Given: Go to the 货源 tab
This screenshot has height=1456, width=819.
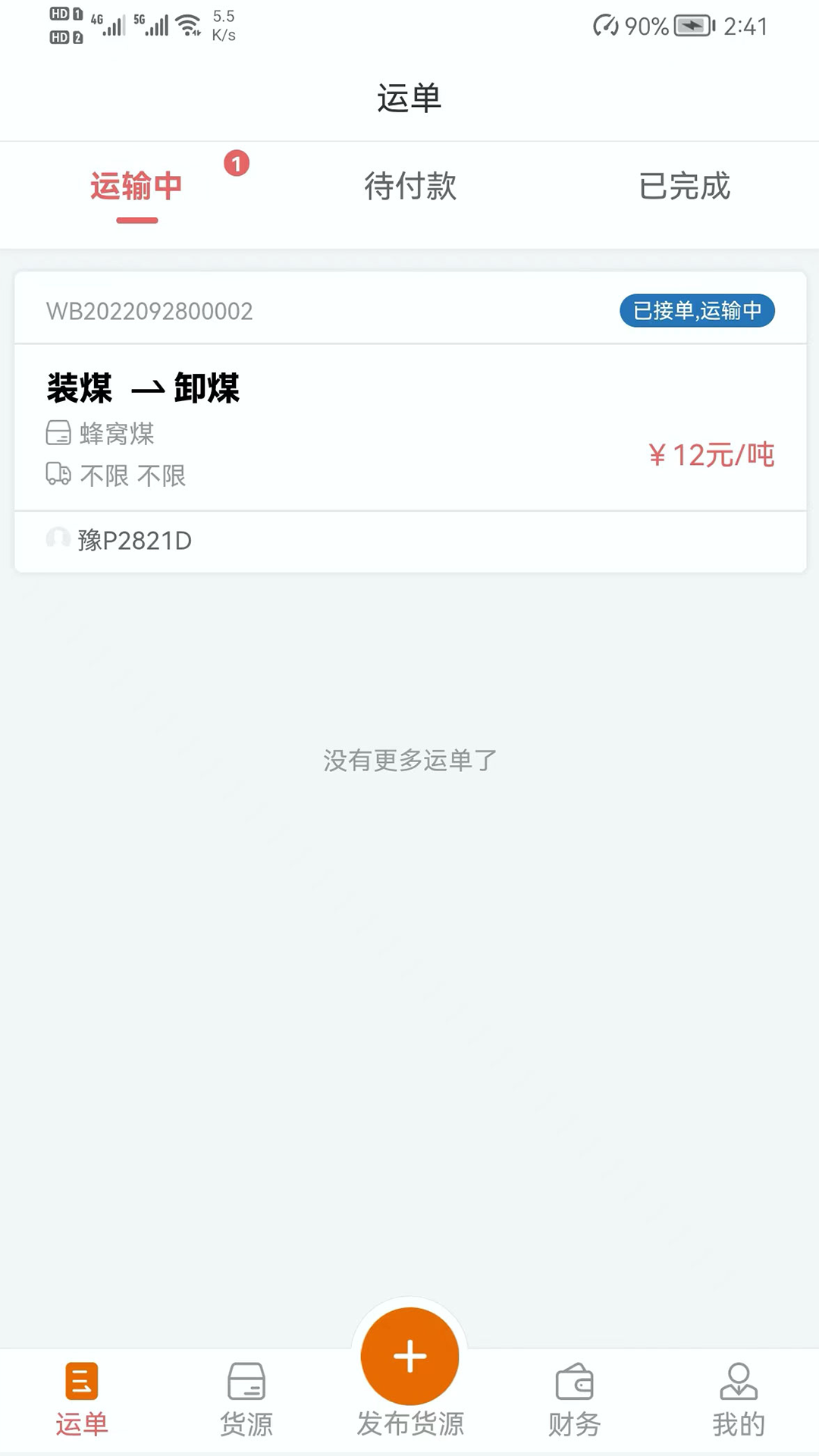Looking at the screenshot, I should pyautogui.click(x=246, y=1400).
